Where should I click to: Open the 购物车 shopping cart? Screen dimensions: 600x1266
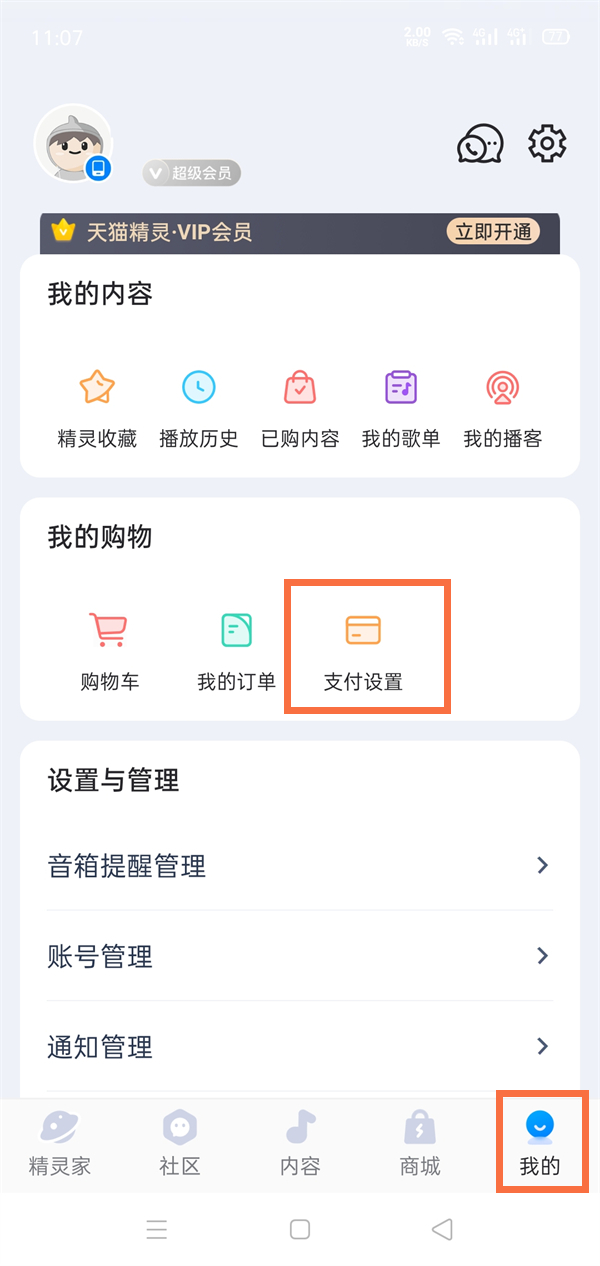(109, 650)
